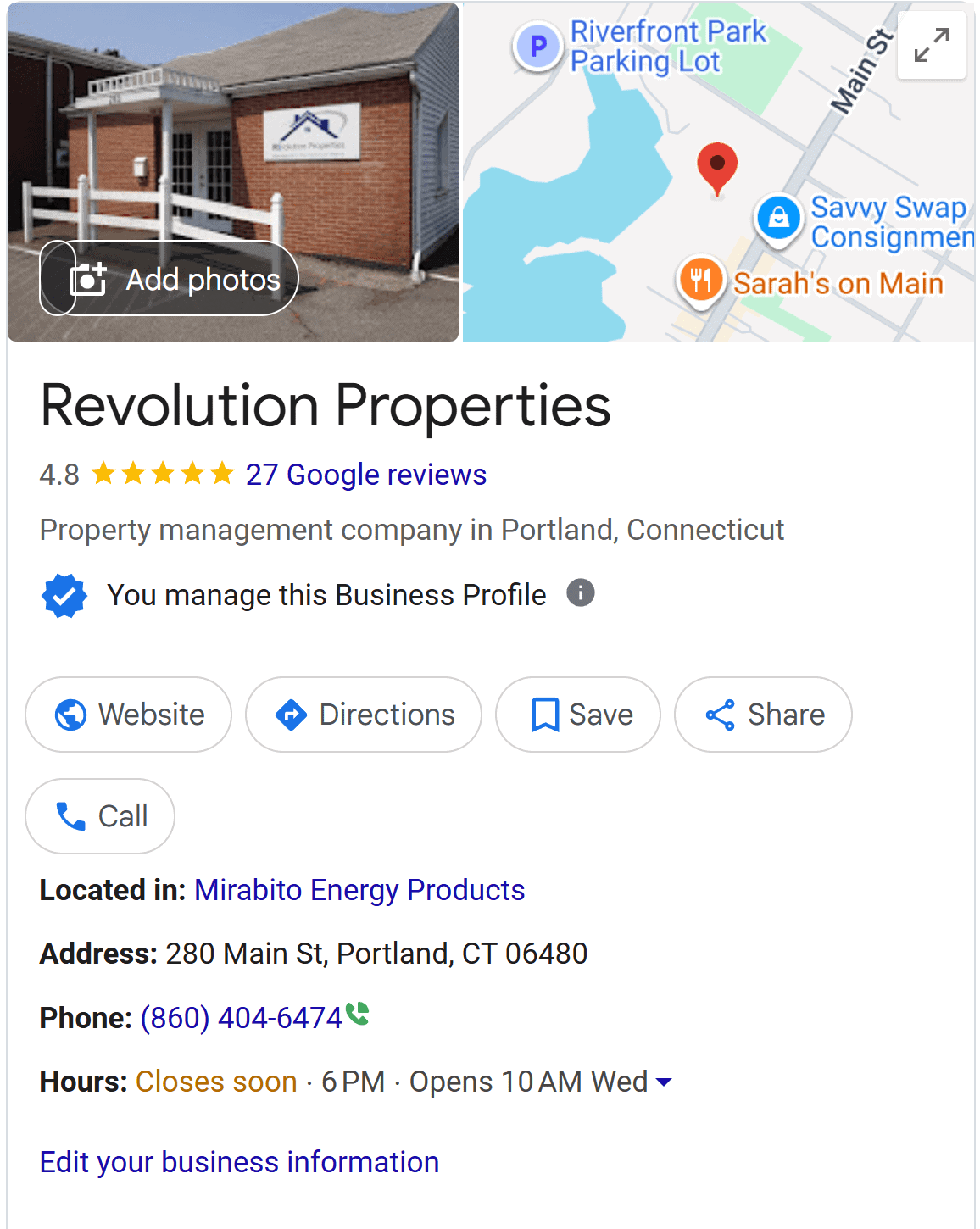This screenshot has width=980, height=1229.
Task: Click the info icon beside Business Profile text
Action: [x=581, y=593]
